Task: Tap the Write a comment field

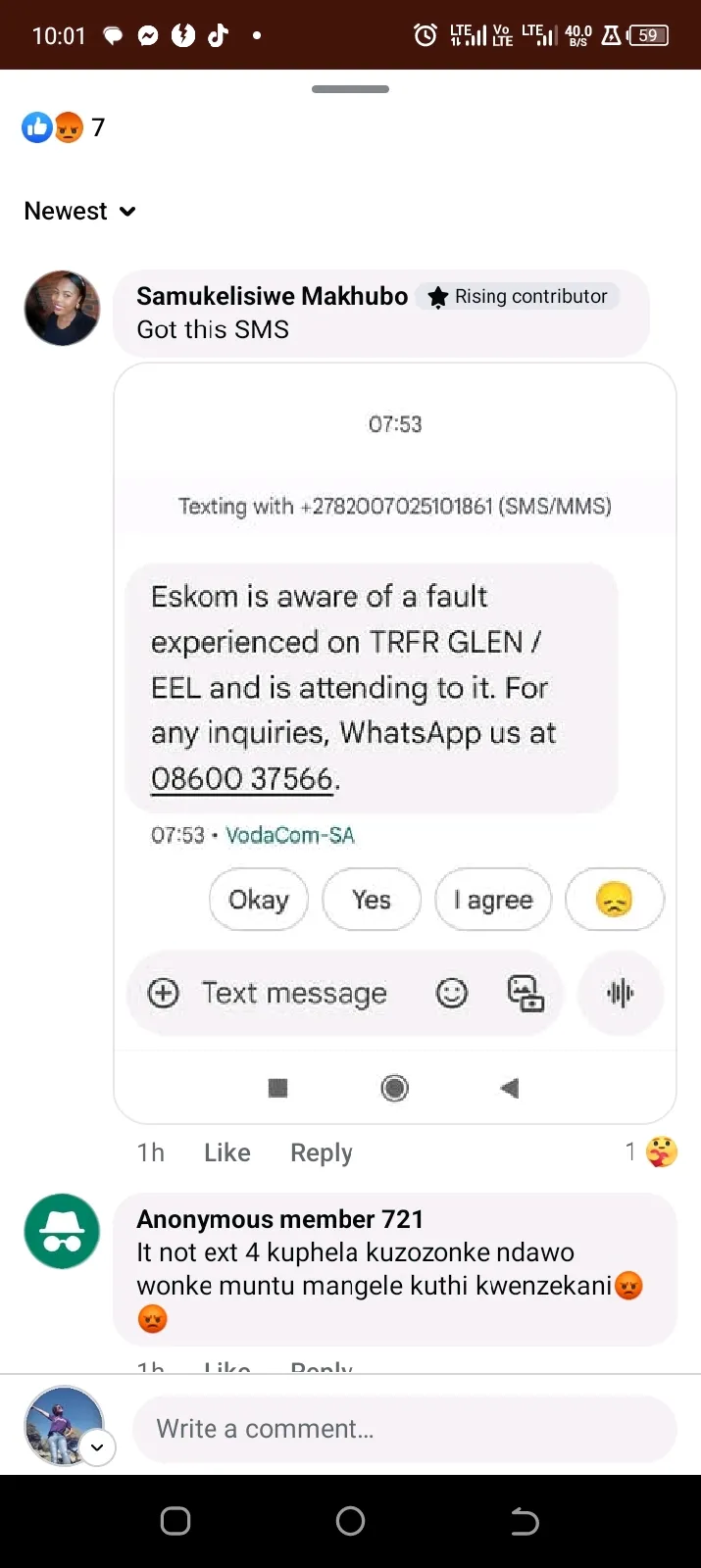Action: click(405, 1429)
